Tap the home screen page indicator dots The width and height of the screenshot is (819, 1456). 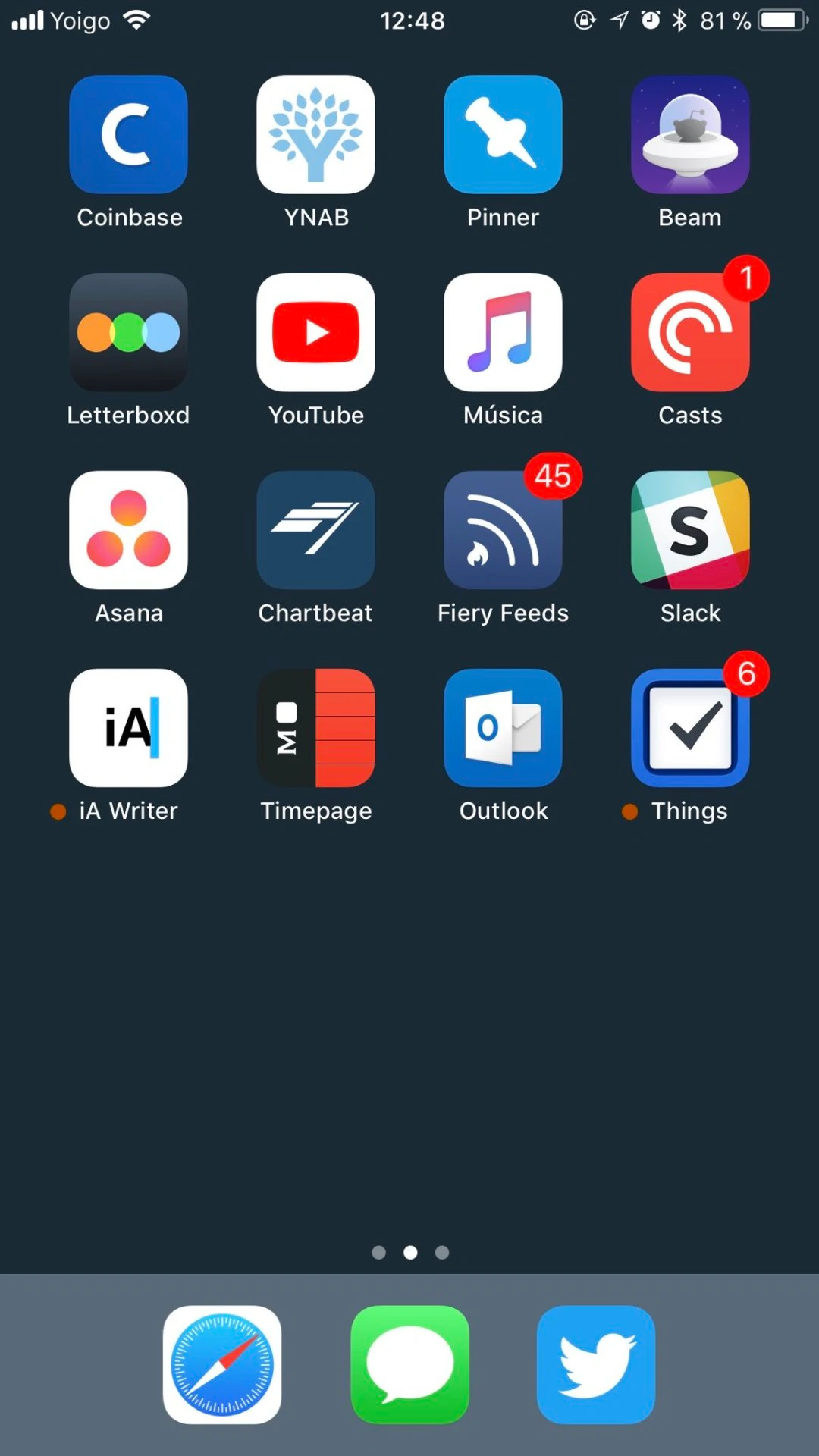(410, 1253)
